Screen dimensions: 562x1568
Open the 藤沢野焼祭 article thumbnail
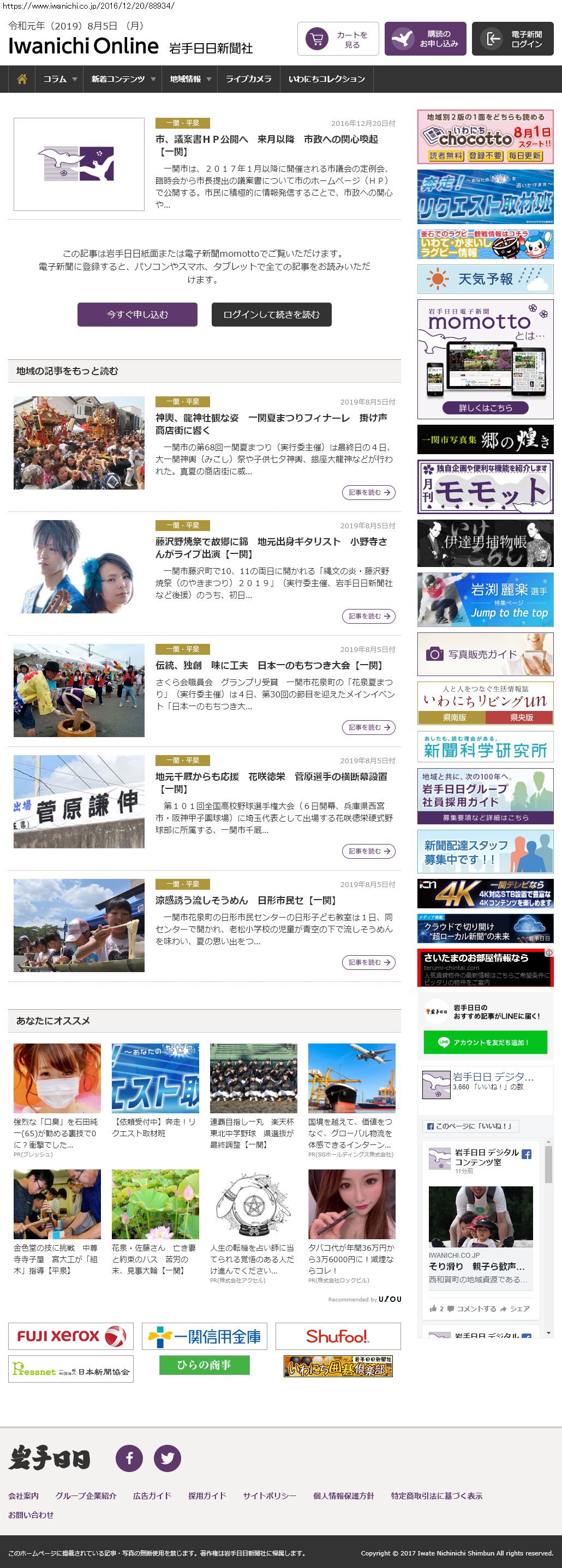click(x=79, y=566)
